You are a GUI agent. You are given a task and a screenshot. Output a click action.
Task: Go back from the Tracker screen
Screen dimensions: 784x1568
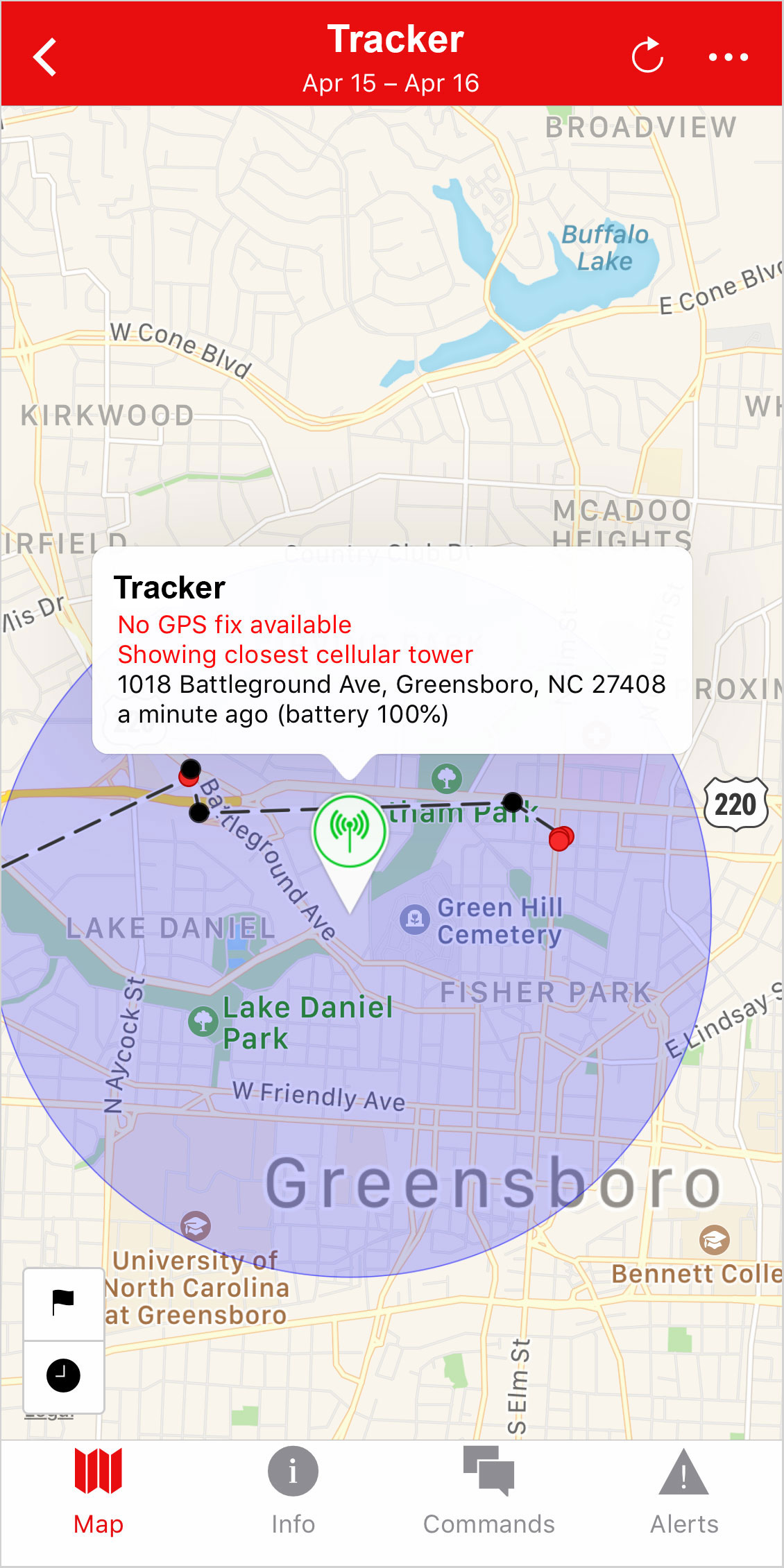pos(46,57)
